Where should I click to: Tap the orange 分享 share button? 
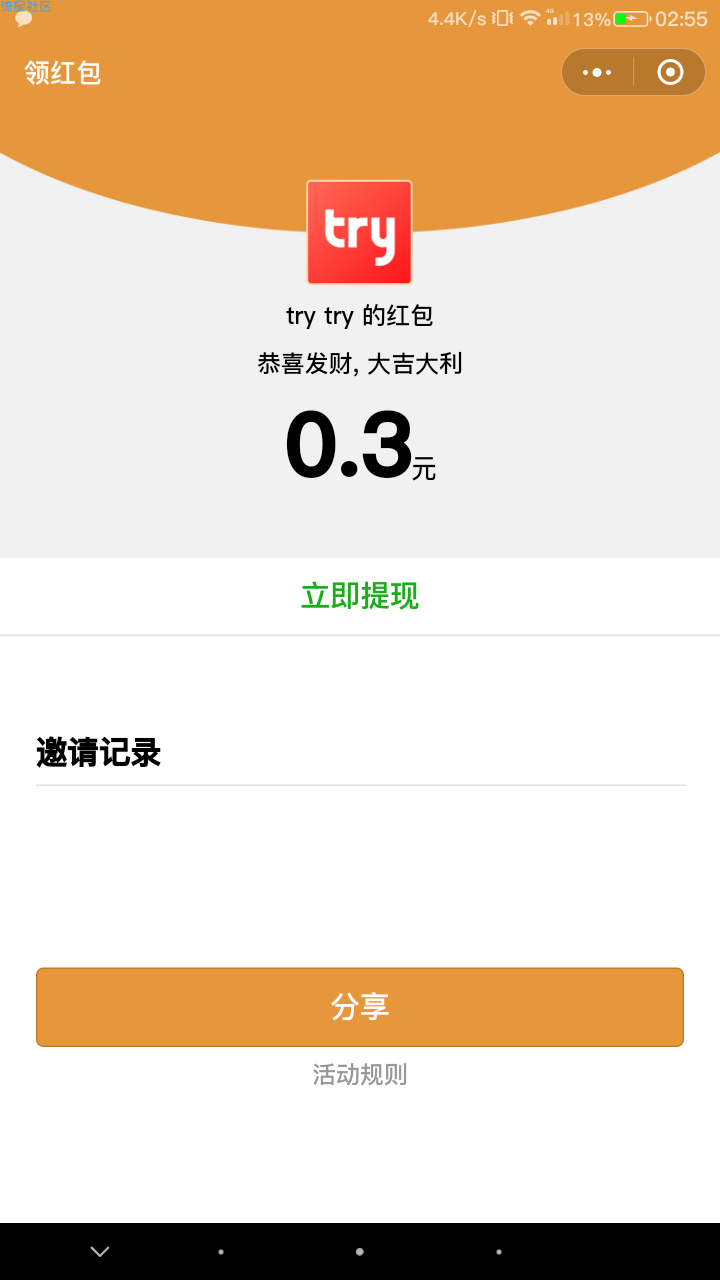point(360,1007)
